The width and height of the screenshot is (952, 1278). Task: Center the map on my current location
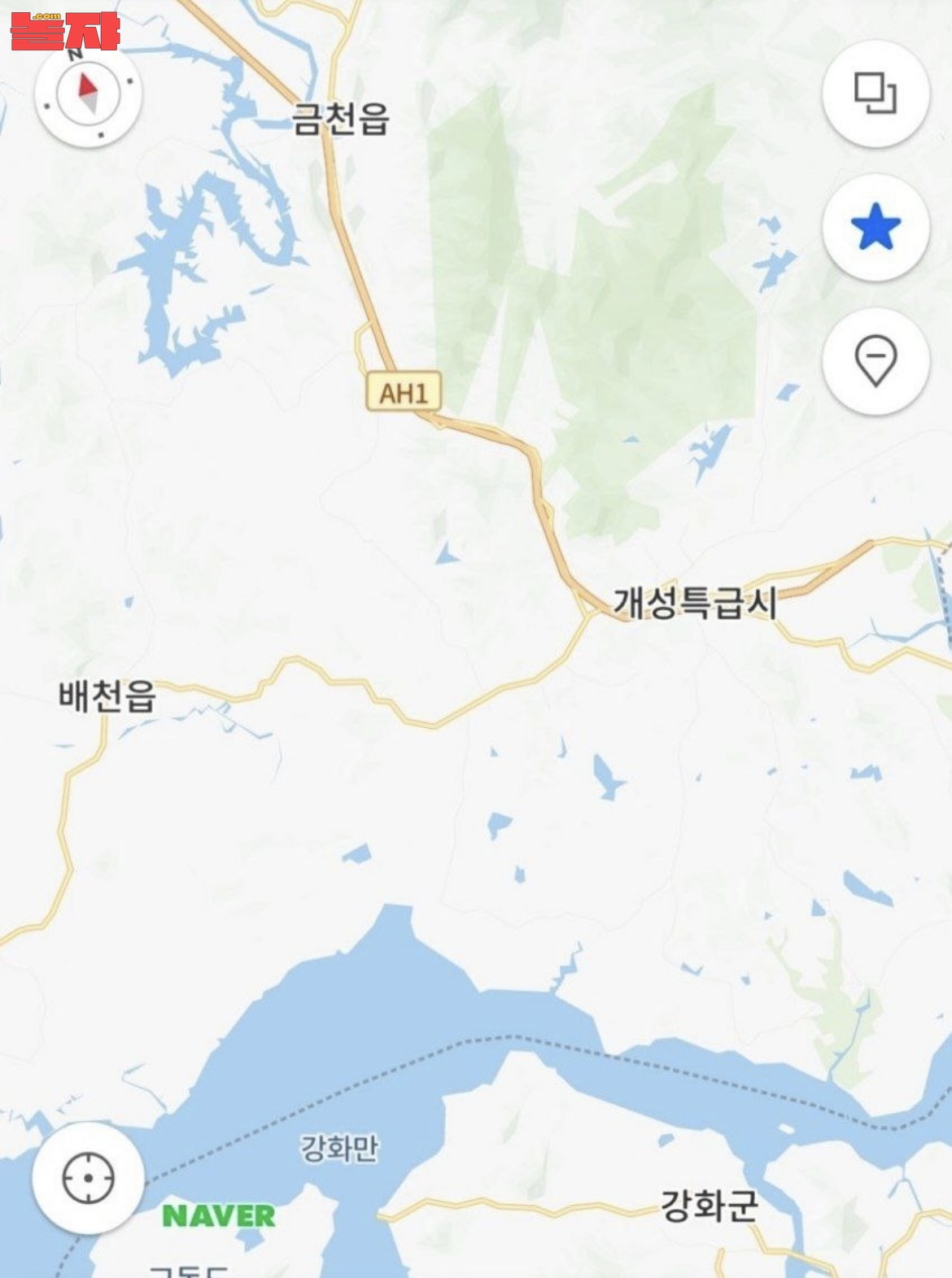88,1177
